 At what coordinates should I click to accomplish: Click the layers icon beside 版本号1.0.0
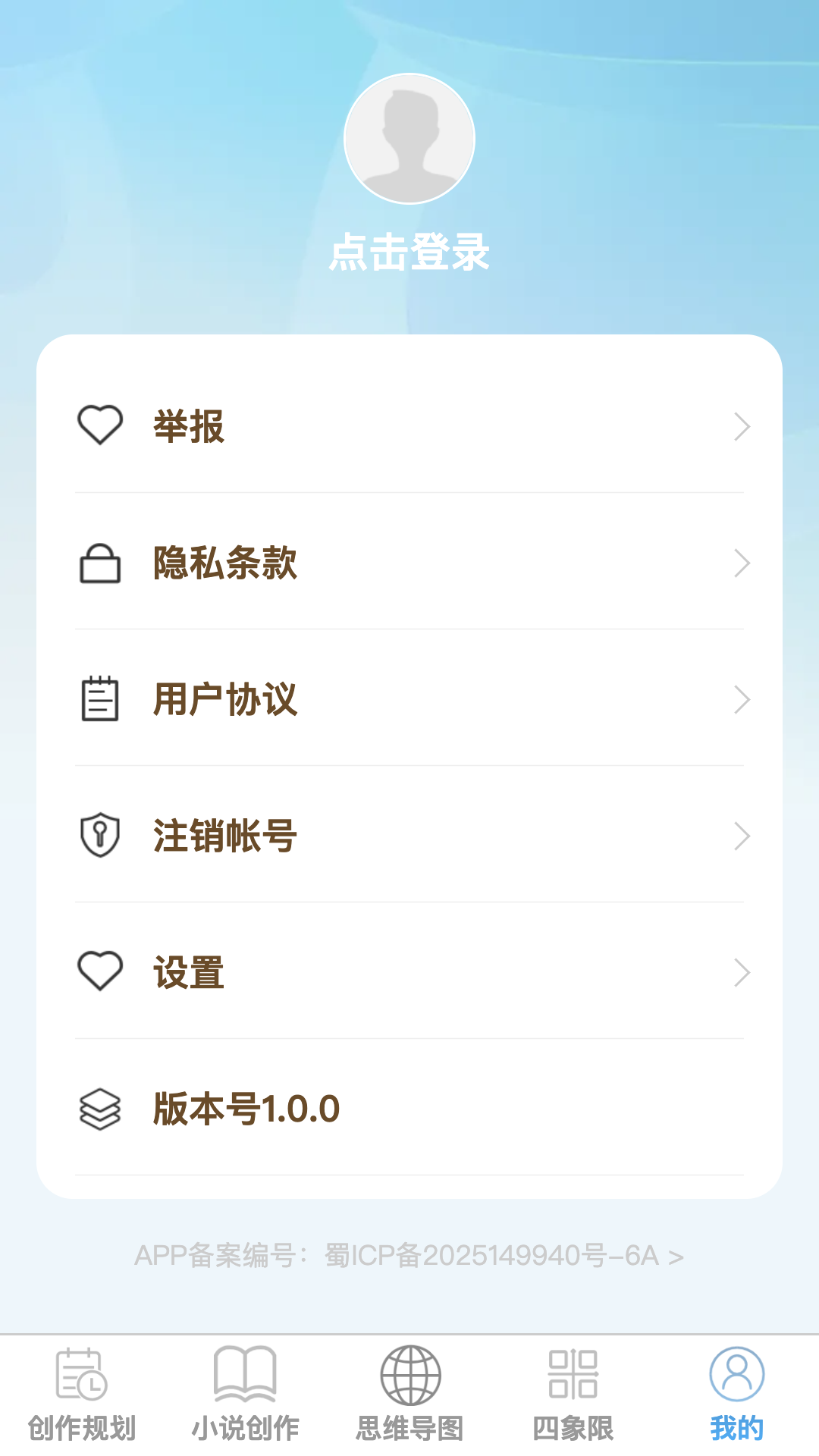(99, 1109)
